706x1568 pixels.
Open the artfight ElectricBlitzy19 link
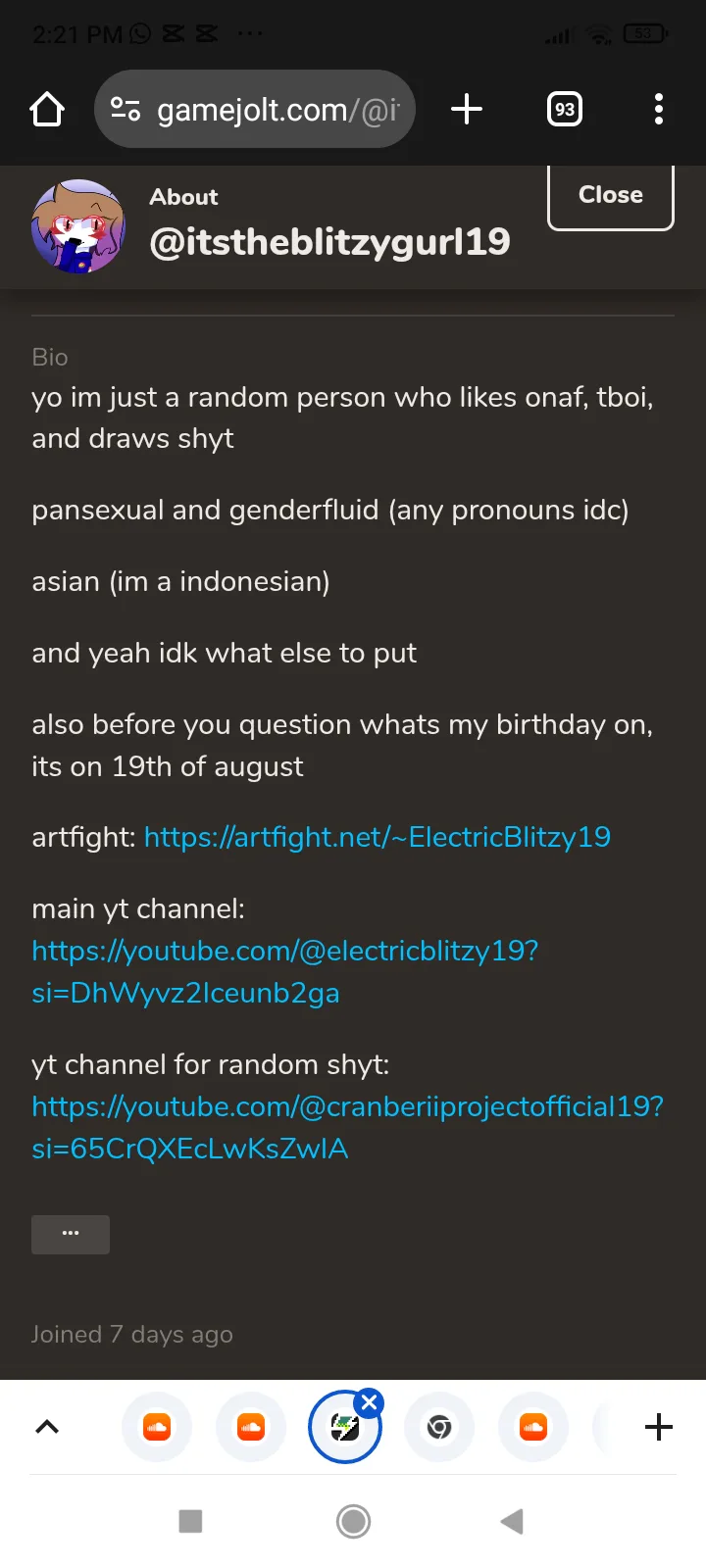(x=378, y=837)
